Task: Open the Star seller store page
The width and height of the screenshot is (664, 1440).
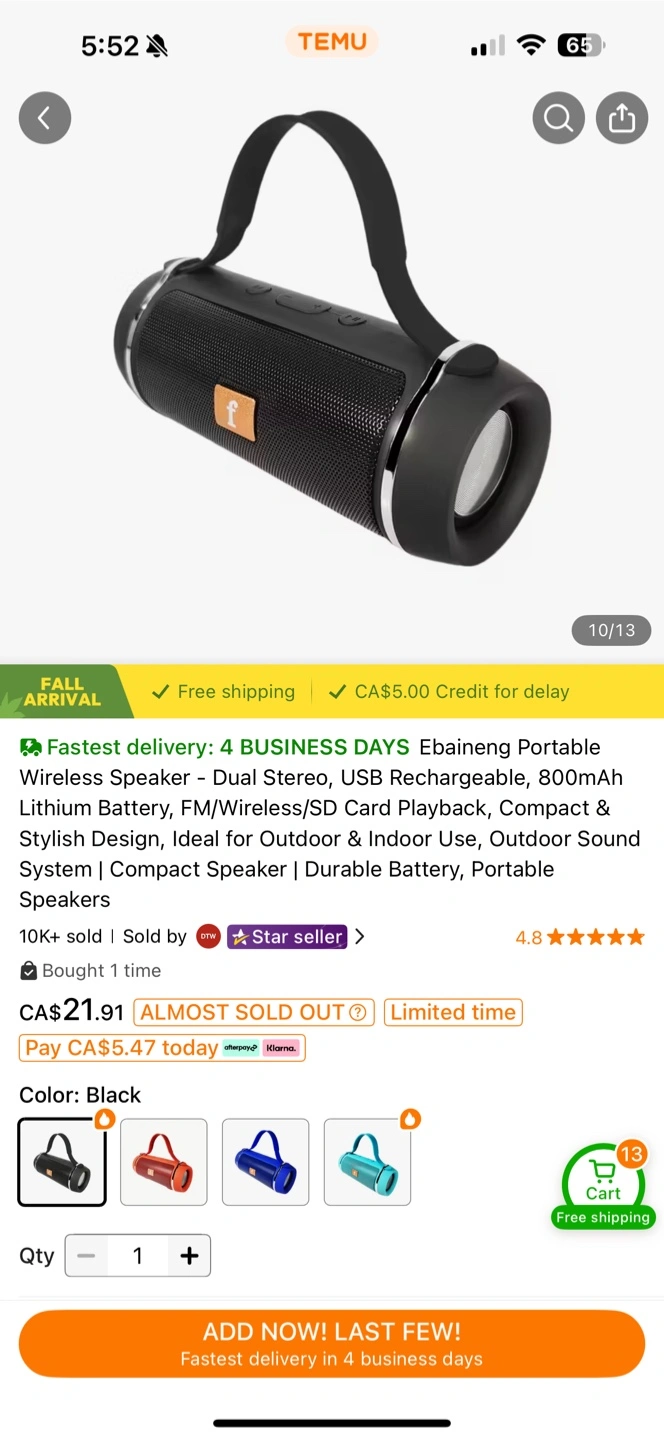Action: point(287,937)
